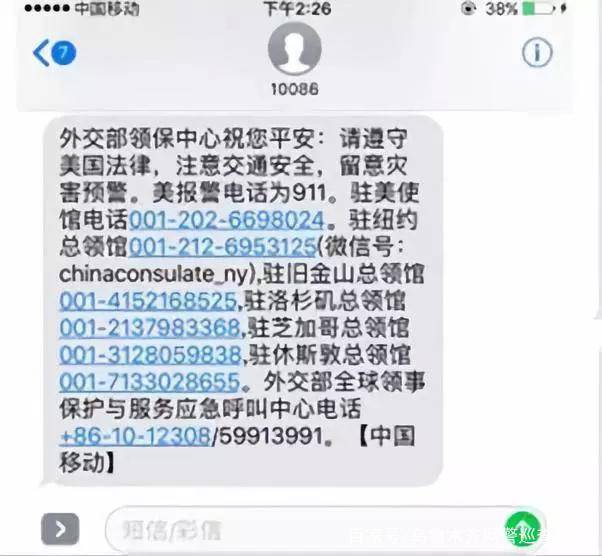Call the emergency hotline +86-10-12308

[x=134, y=436]
